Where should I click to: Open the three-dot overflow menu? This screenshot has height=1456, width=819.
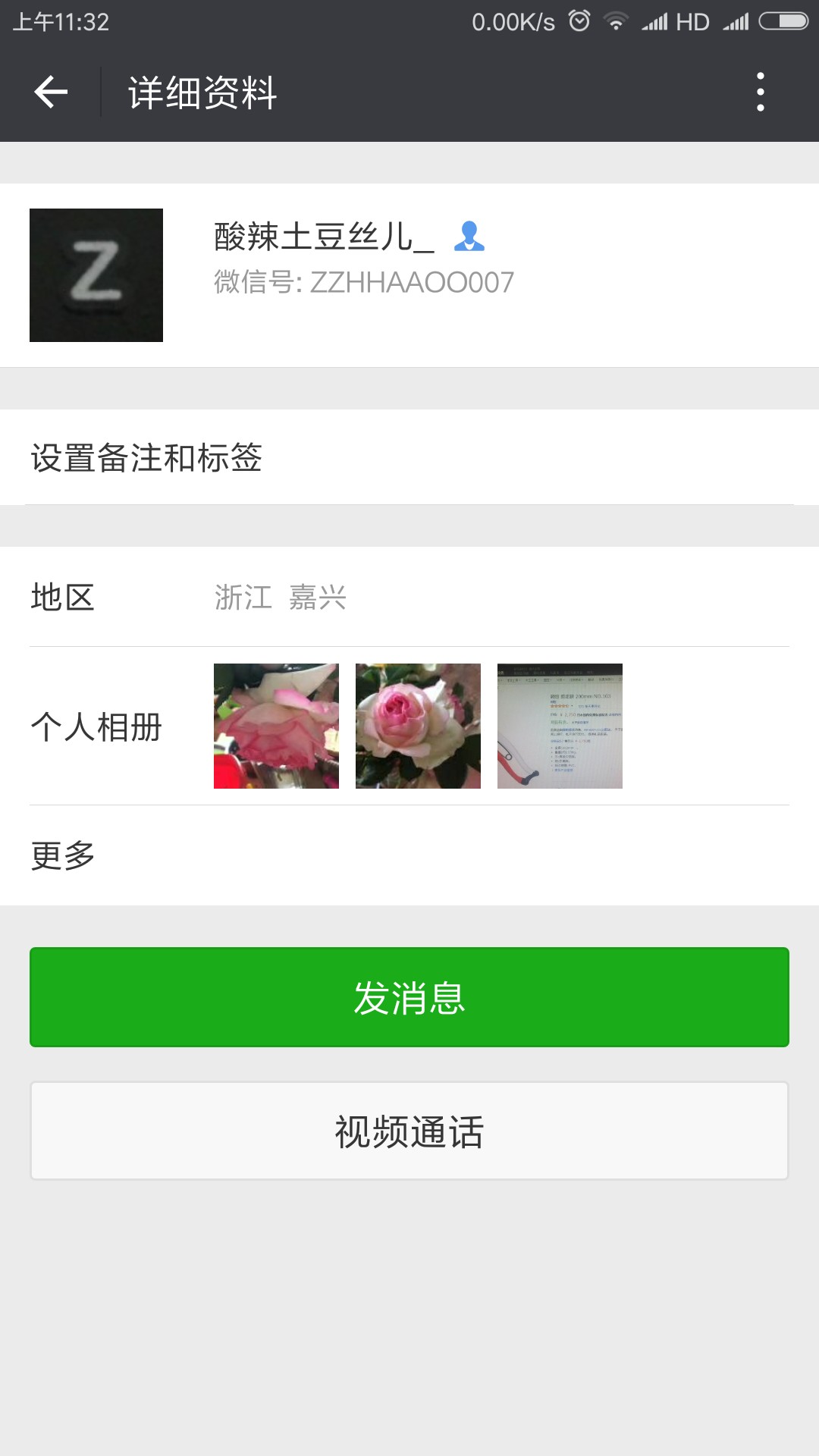pos(760,93)
